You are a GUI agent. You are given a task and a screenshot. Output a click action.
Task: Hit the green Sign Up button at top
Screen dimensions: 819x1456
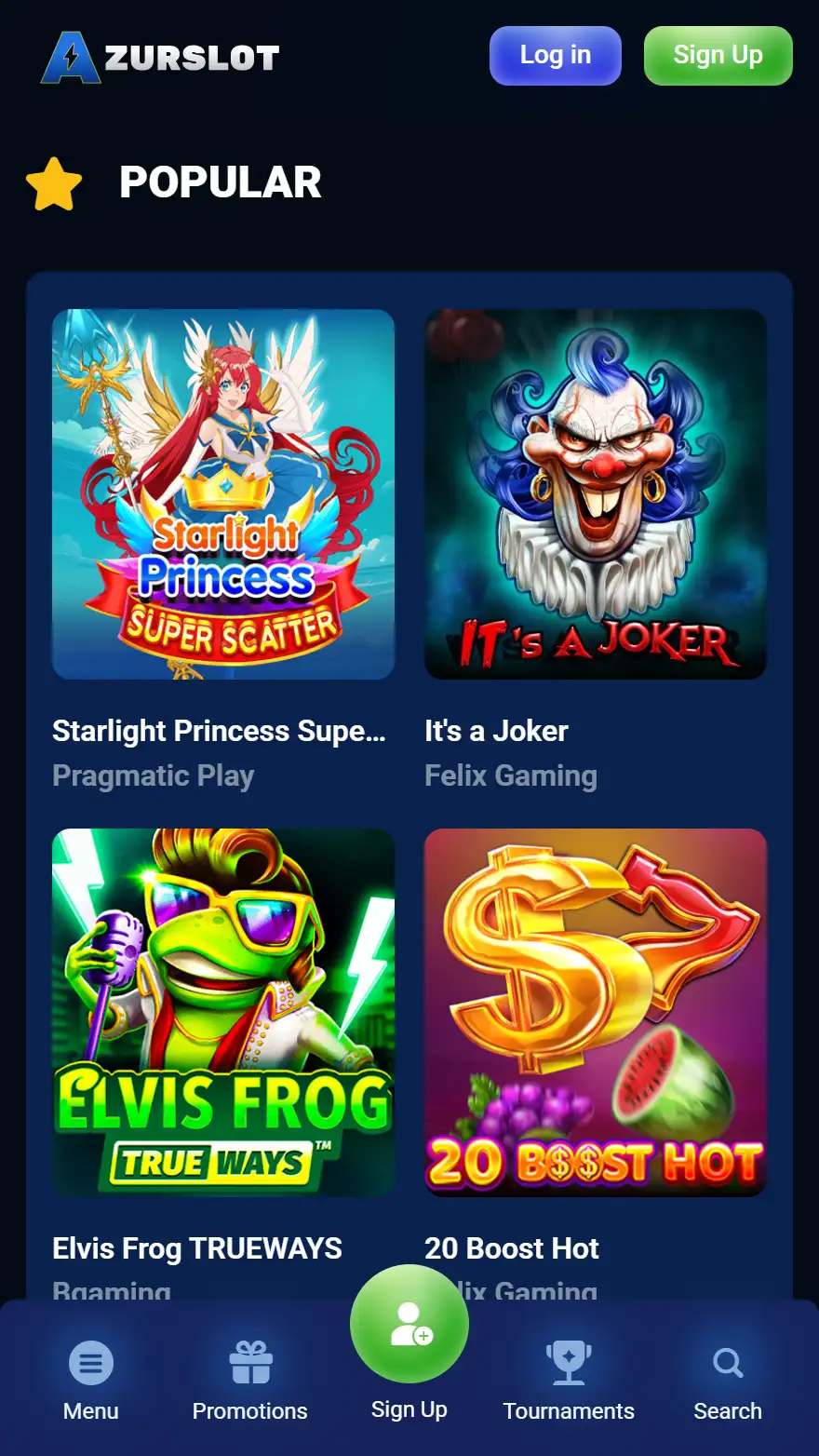click(718, 55)
